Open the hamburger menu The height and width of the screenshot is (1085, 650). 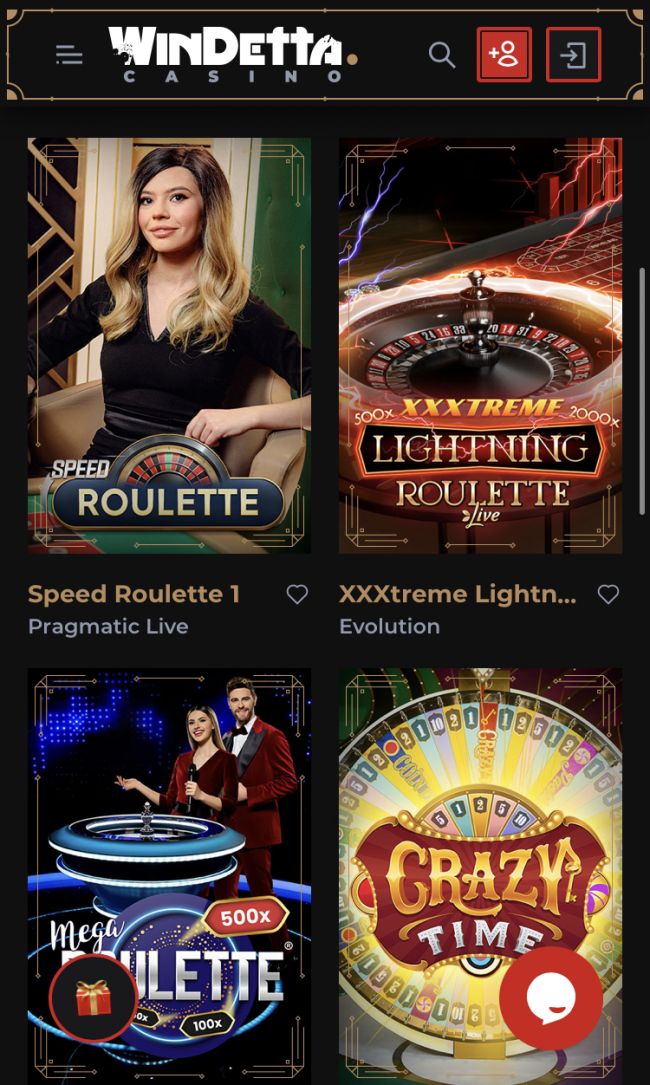pos(69,55)
